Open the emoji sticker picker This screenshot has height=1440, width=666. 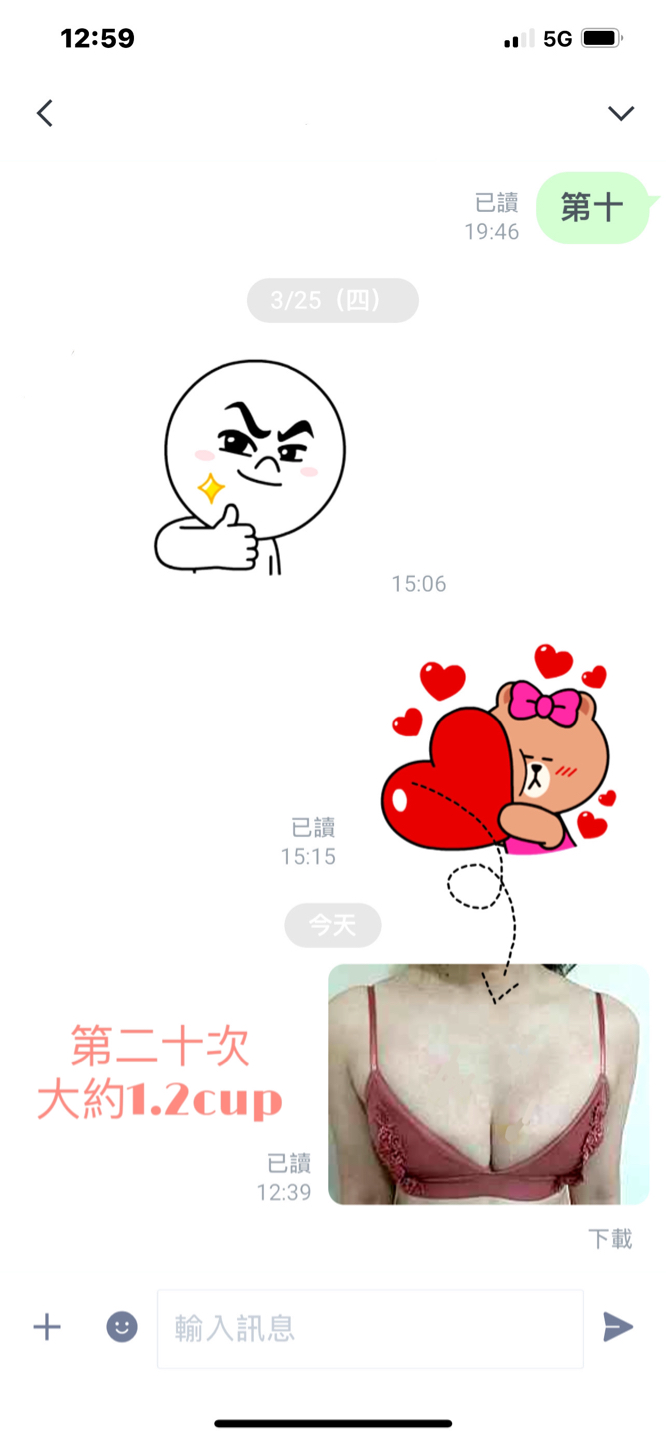[122, 1327]
